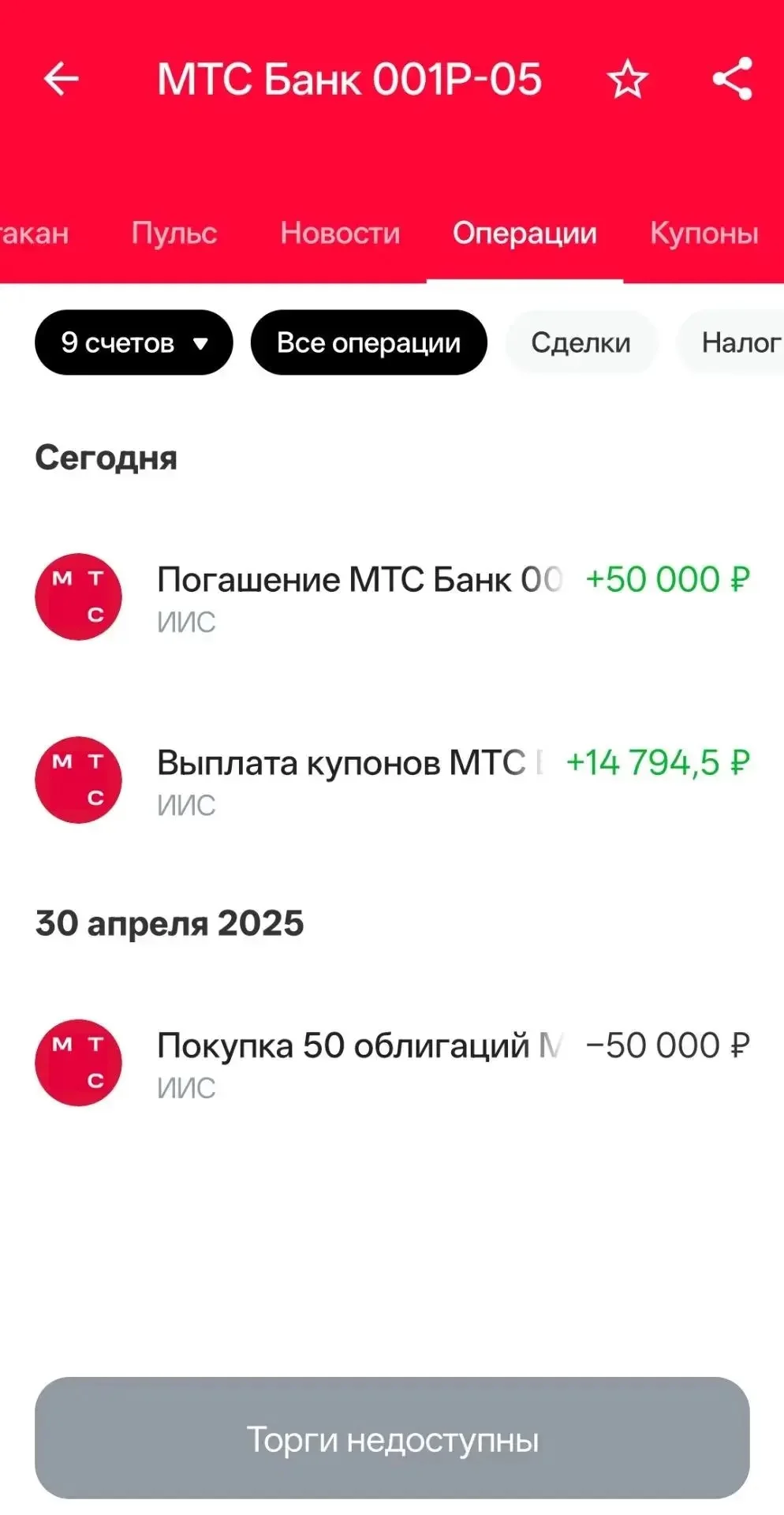Share this bond via share icon

pos(733,79)
